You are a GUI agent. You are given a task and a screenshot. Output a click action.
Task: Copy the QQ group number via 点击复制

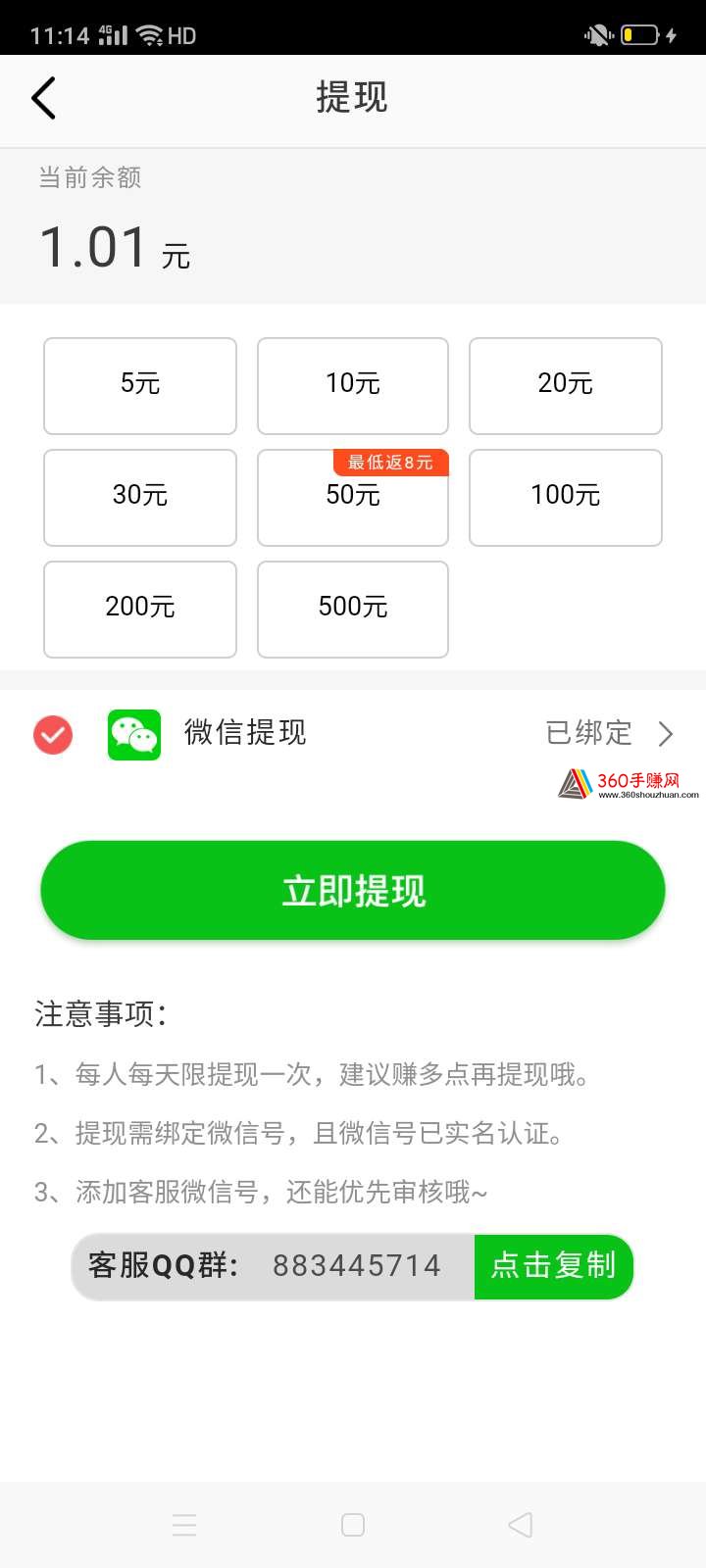click(554, 1266)
